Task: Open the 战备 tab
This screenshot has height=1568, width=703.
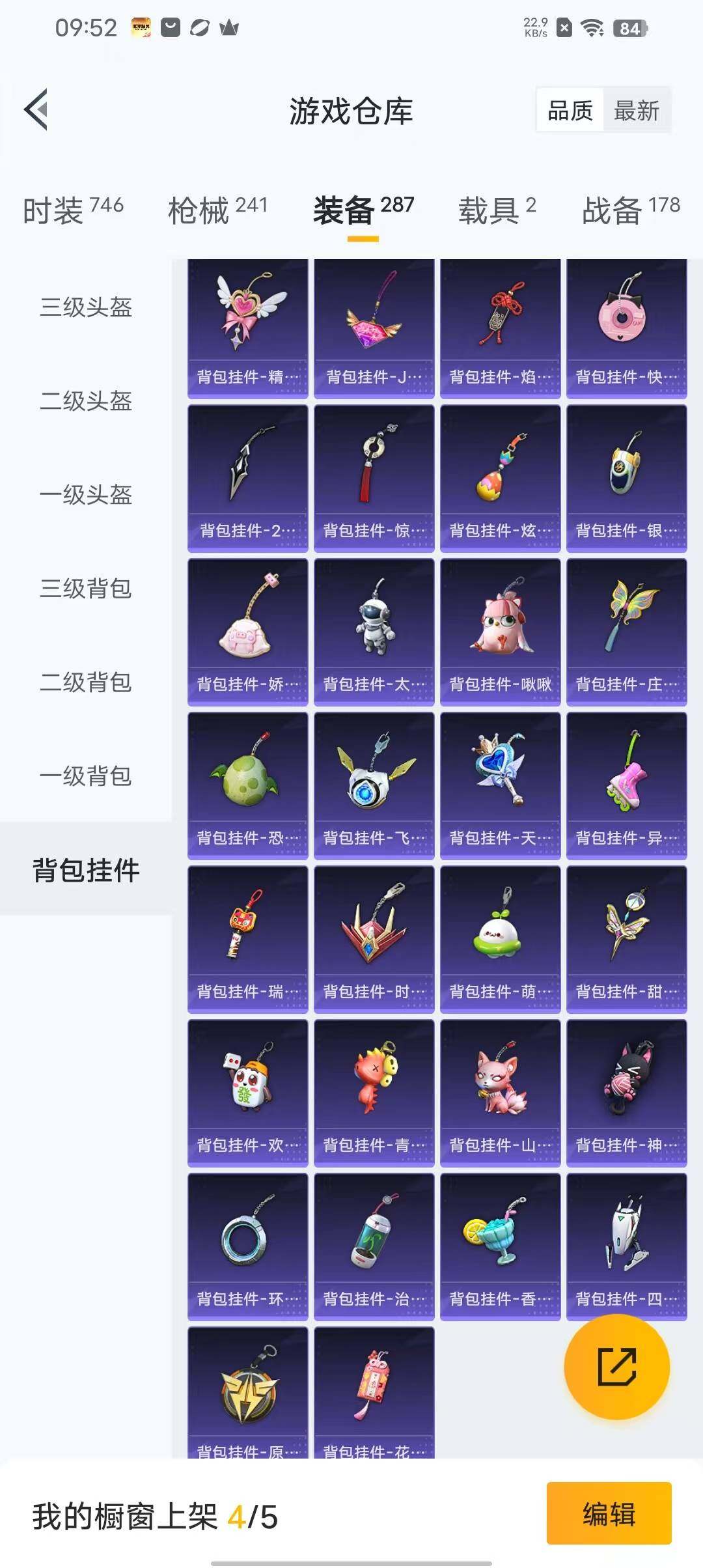Action: [630, 210]
